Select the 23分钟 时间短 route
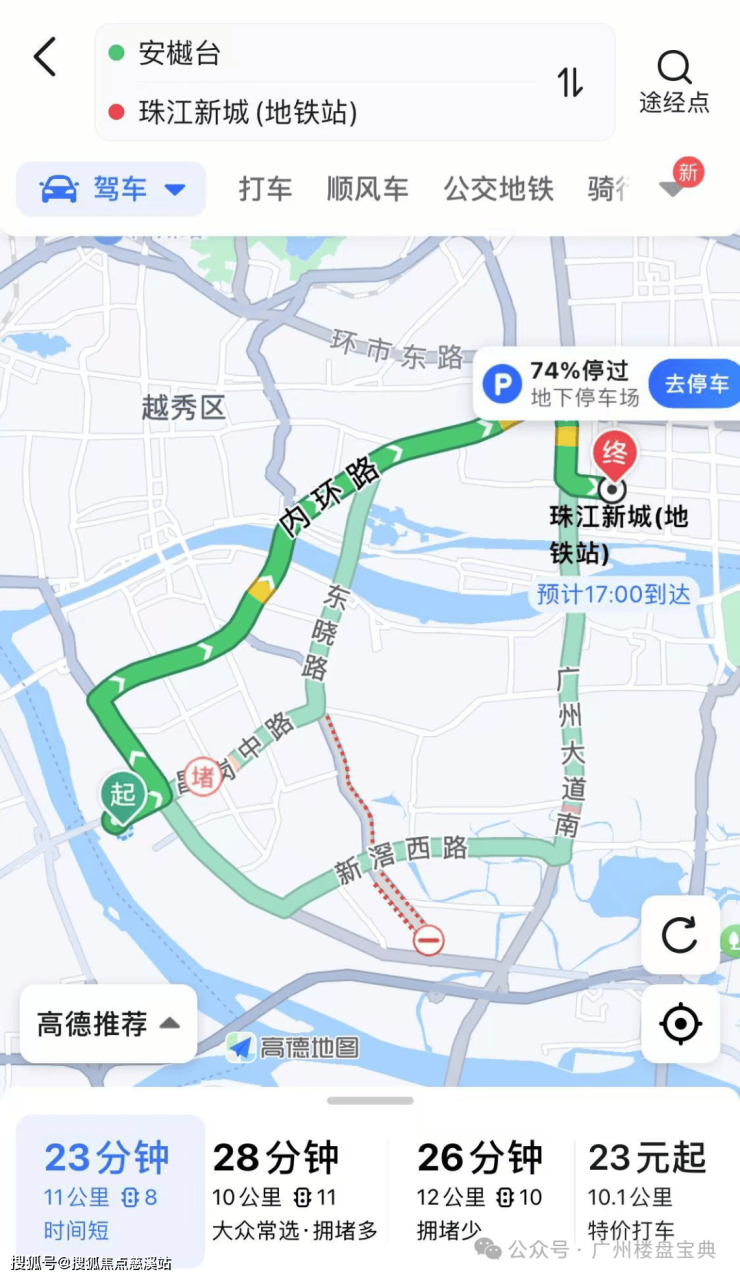Image resolution: width=740 pixels, height=1279 pixels. coord(108,1191)
